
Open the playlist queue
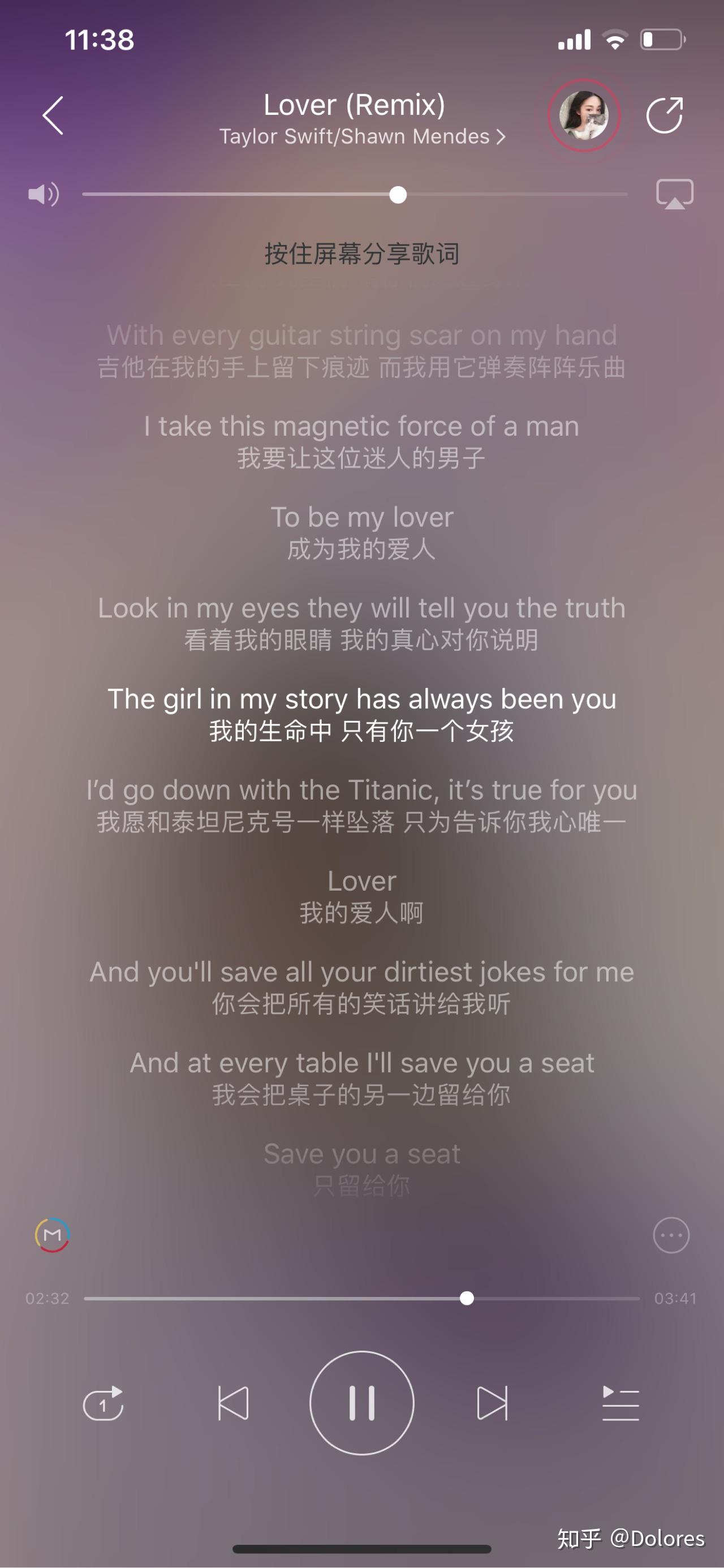click(x=620, y=1404)
